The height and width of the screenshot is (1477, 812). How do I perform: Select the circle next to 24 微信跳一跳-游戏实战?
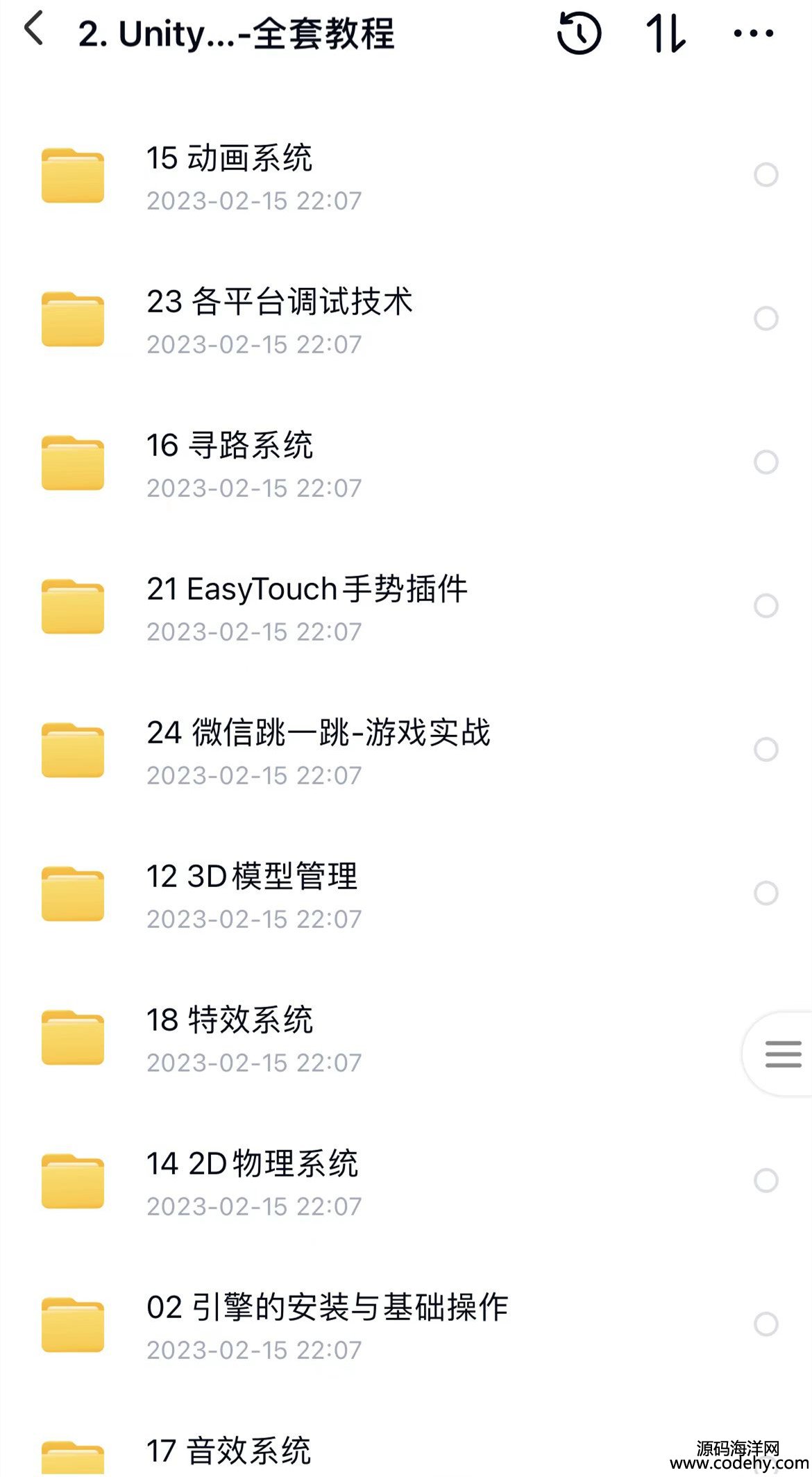[x=766, y=750]
